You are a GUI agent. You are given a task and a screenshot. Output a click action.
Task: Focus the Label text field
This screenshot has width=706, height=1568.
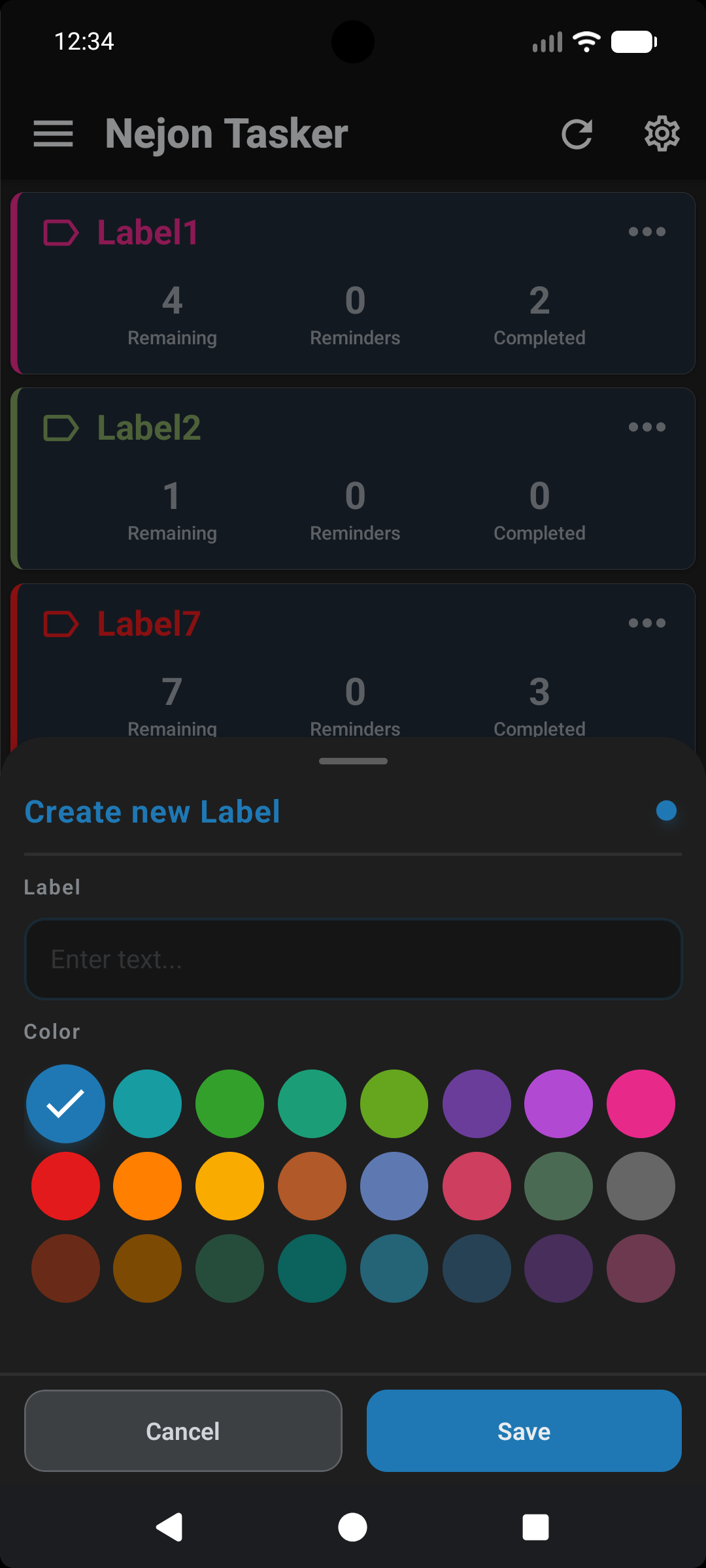point(353,959)
